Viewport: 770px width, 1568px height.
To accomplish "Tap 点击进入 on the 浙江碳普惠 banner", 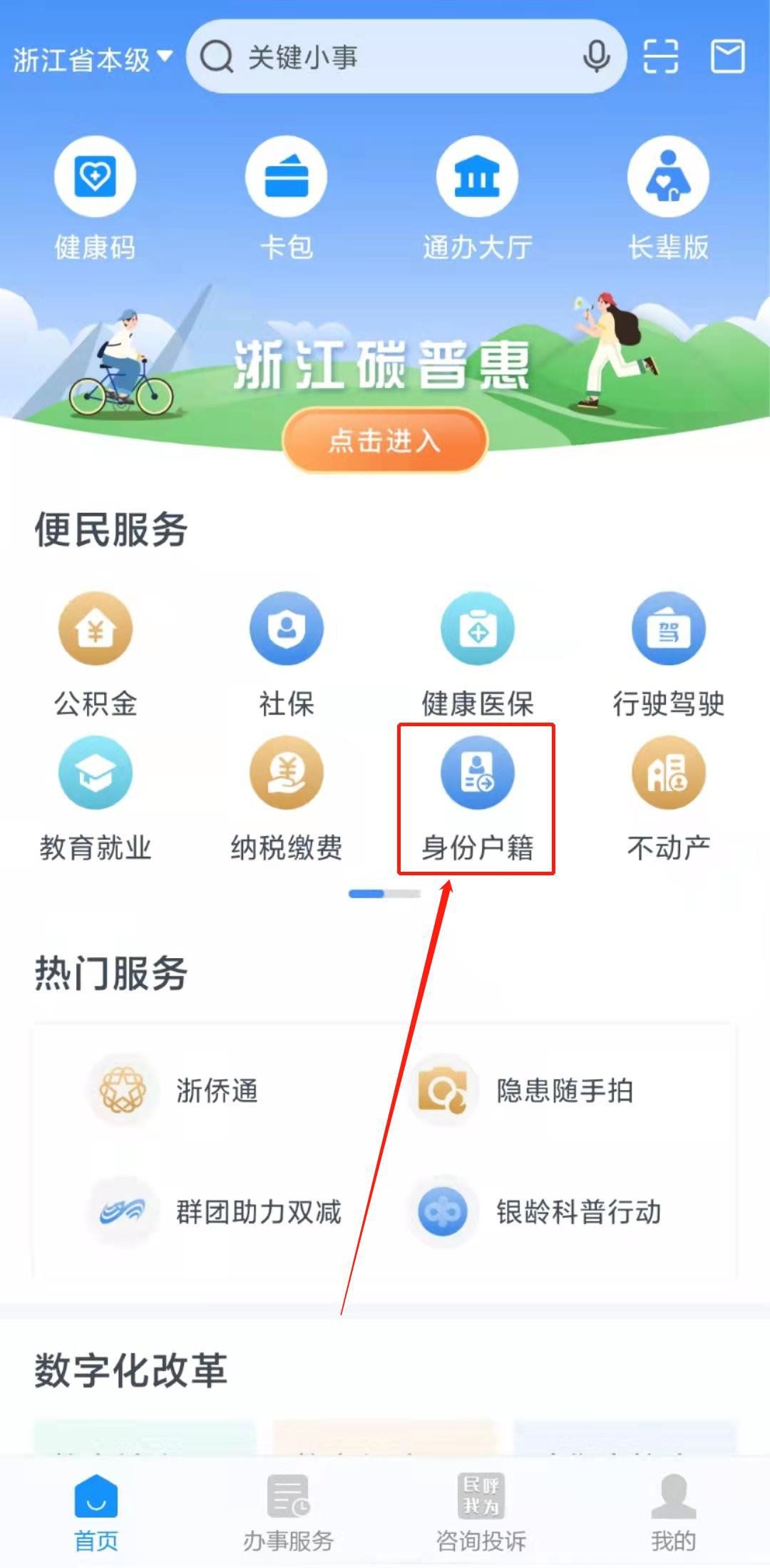I will 385,440.
